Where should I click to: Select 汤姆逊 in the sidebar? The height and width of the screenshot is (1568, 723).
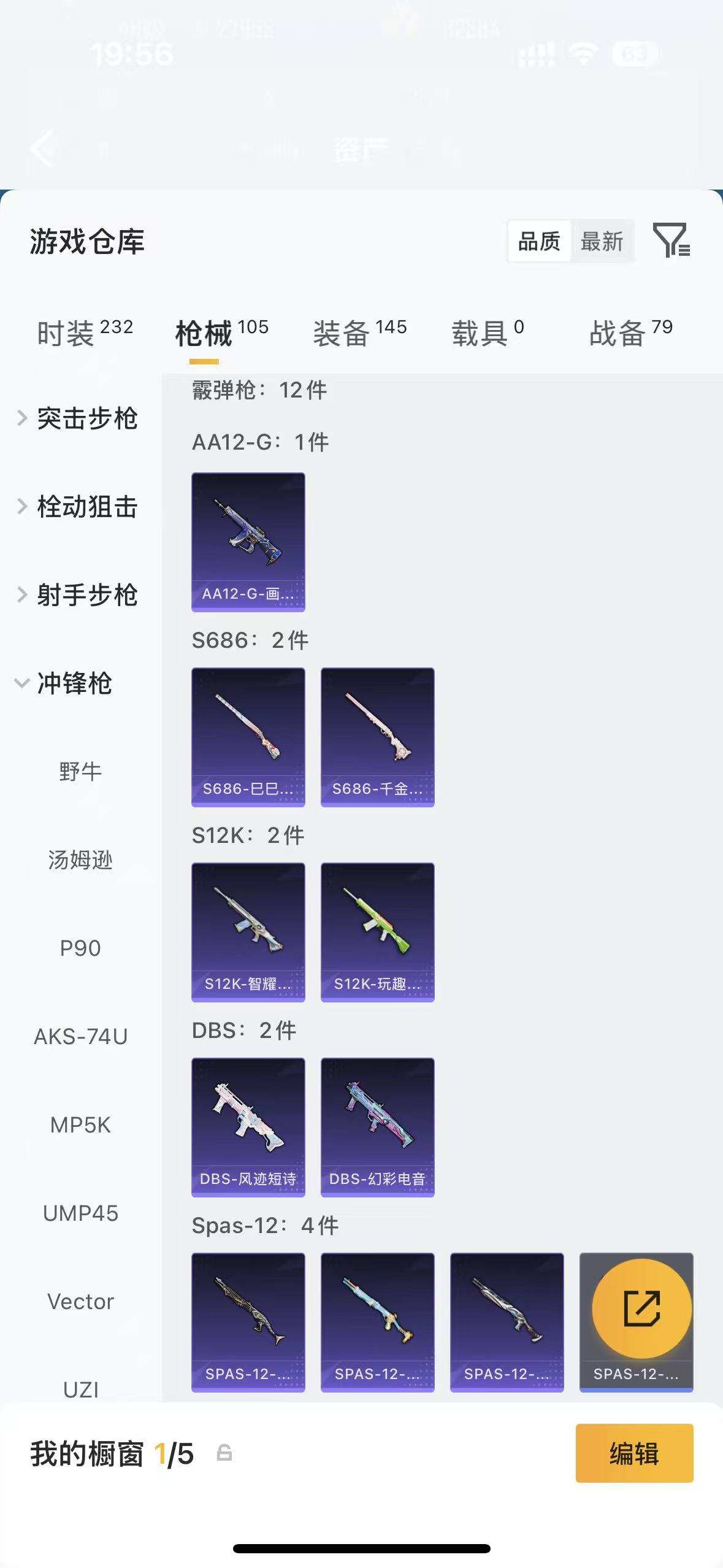pos(81,859)
